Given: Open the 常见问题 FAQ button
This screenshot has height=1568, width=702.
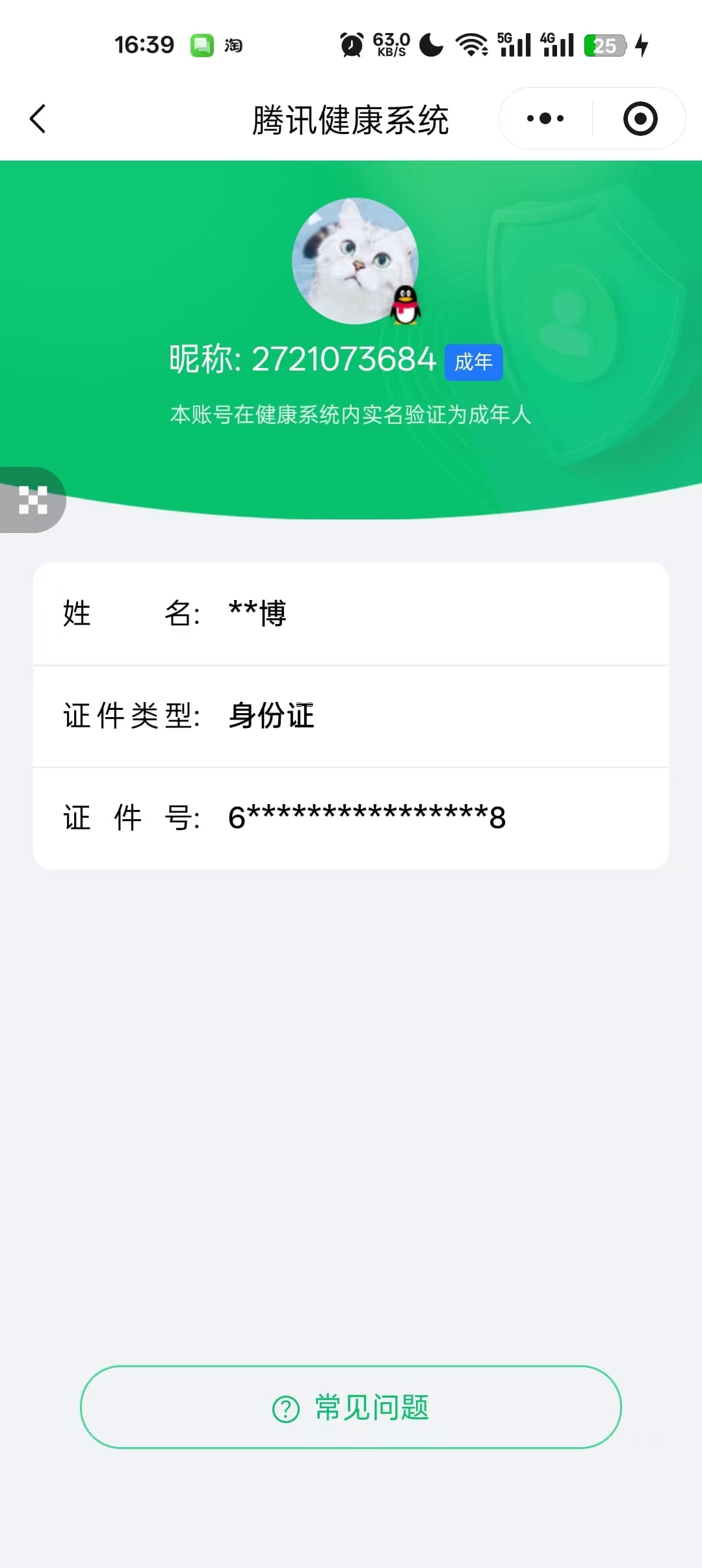Looking at the screenshot, I should click(x=351, y=1407).
